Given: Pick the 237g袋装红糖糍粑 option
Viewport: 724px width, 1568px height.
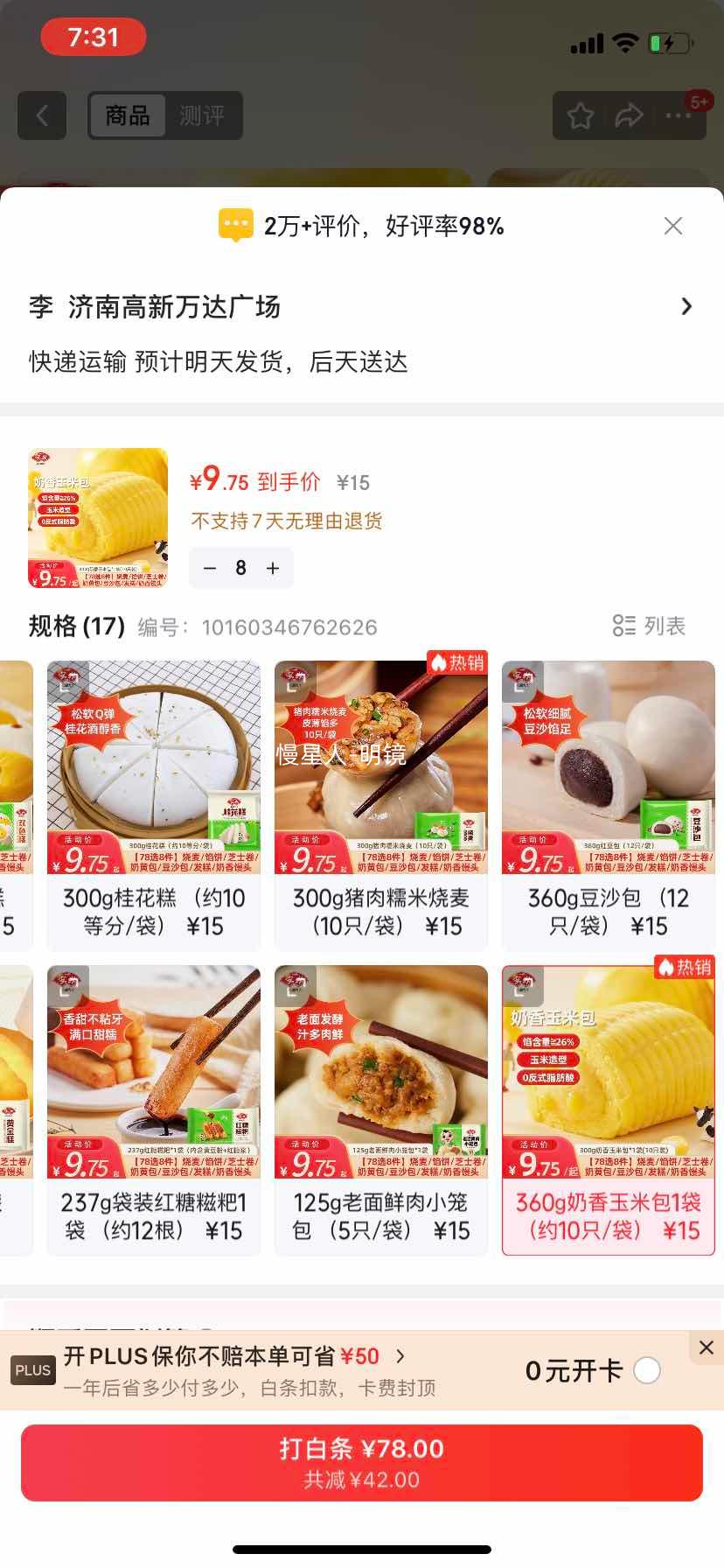Looking at the screenshot, I should (154, 1109).
